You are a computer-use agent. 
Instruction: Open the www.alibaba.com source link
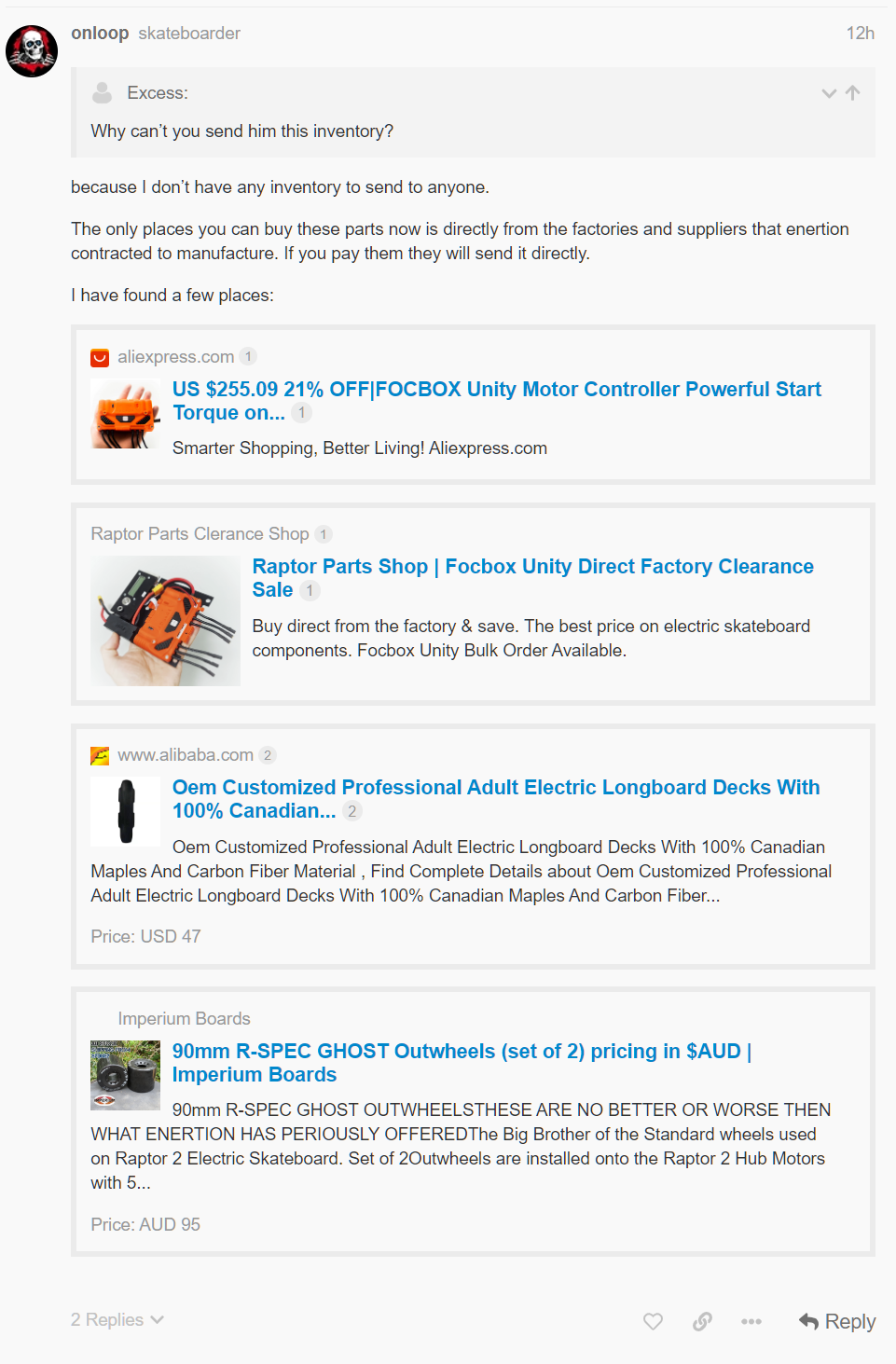coord(185,755)
